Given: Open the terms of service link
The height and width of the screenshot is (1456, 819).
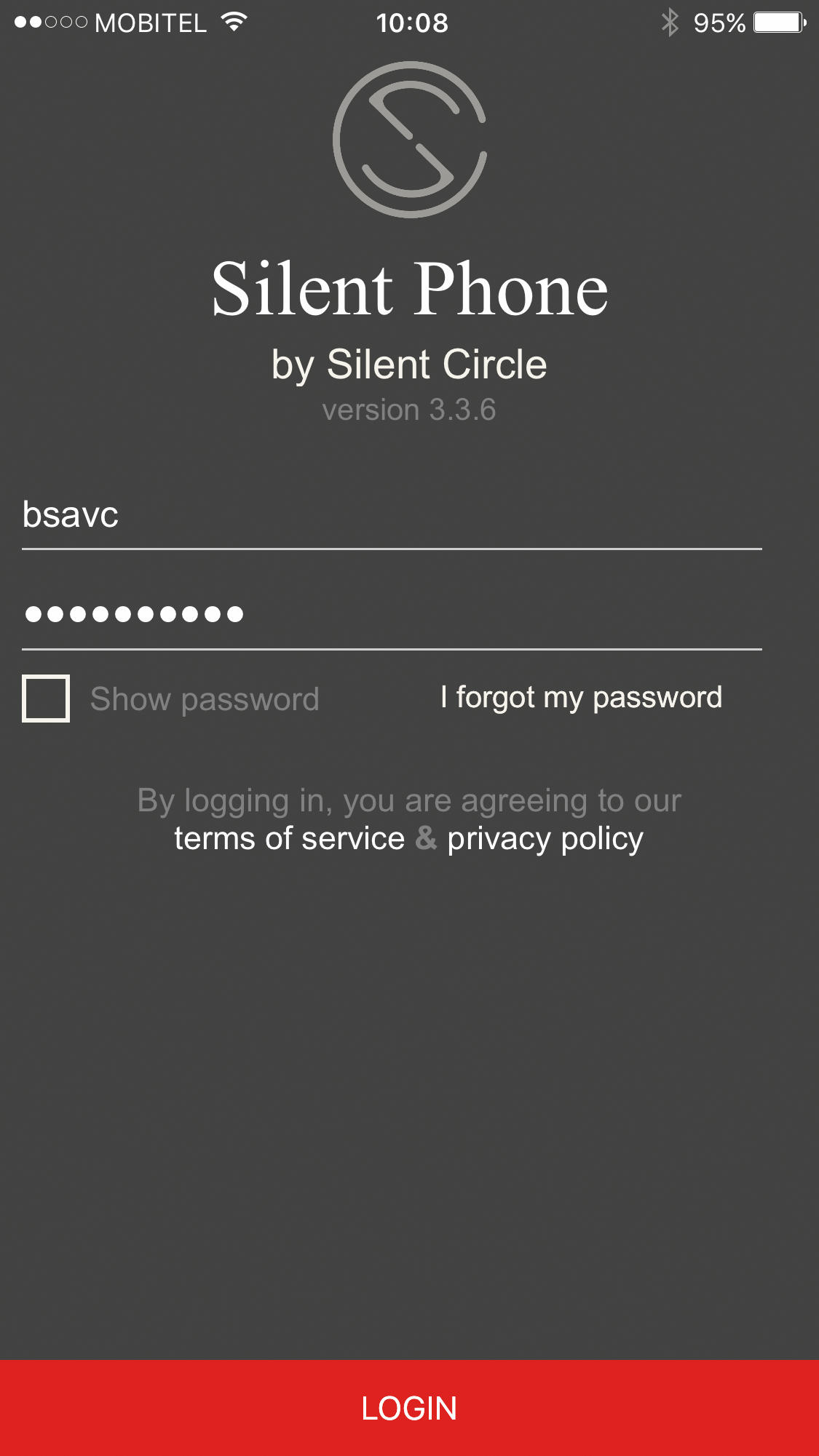Looking at the screenshot, I should pos(289,838).
